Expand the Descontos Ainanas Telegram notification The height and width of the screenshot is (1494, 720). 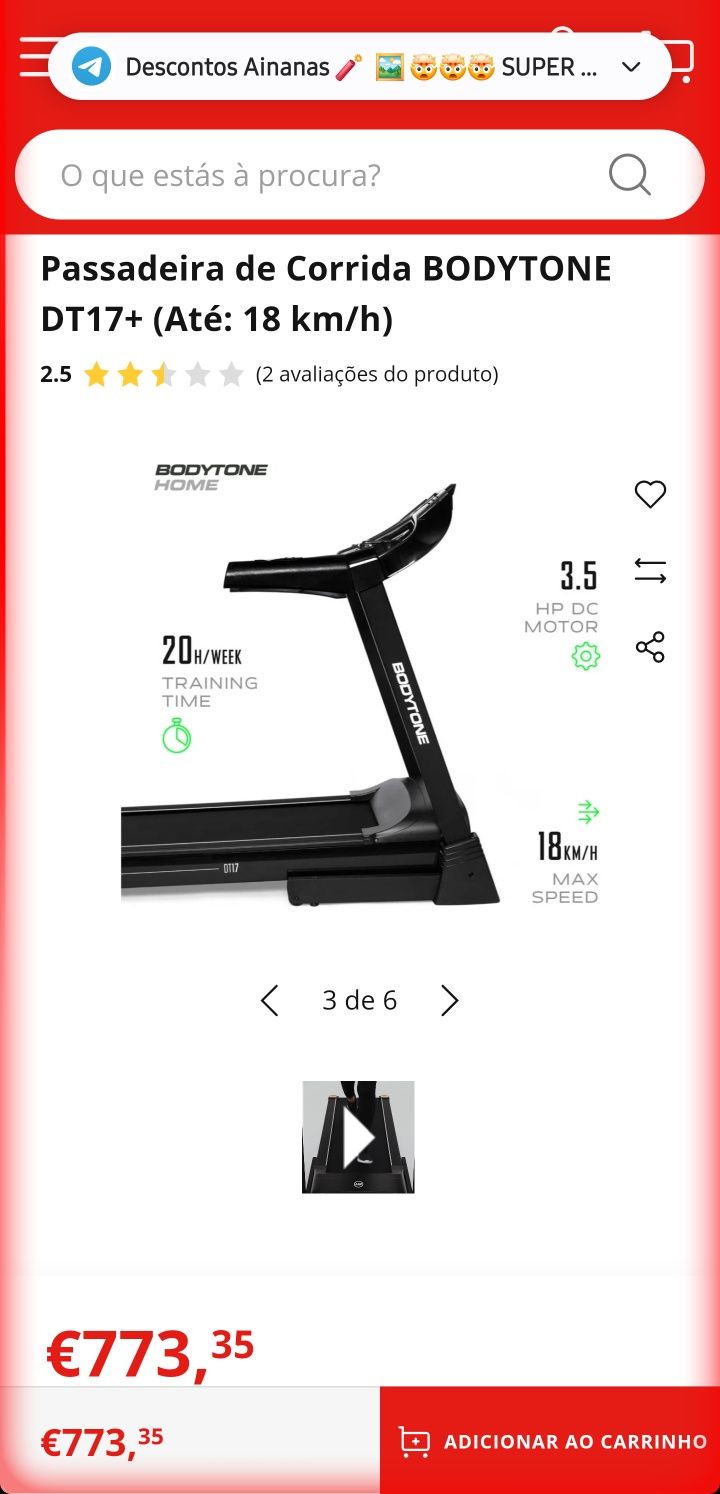point(630,67)
